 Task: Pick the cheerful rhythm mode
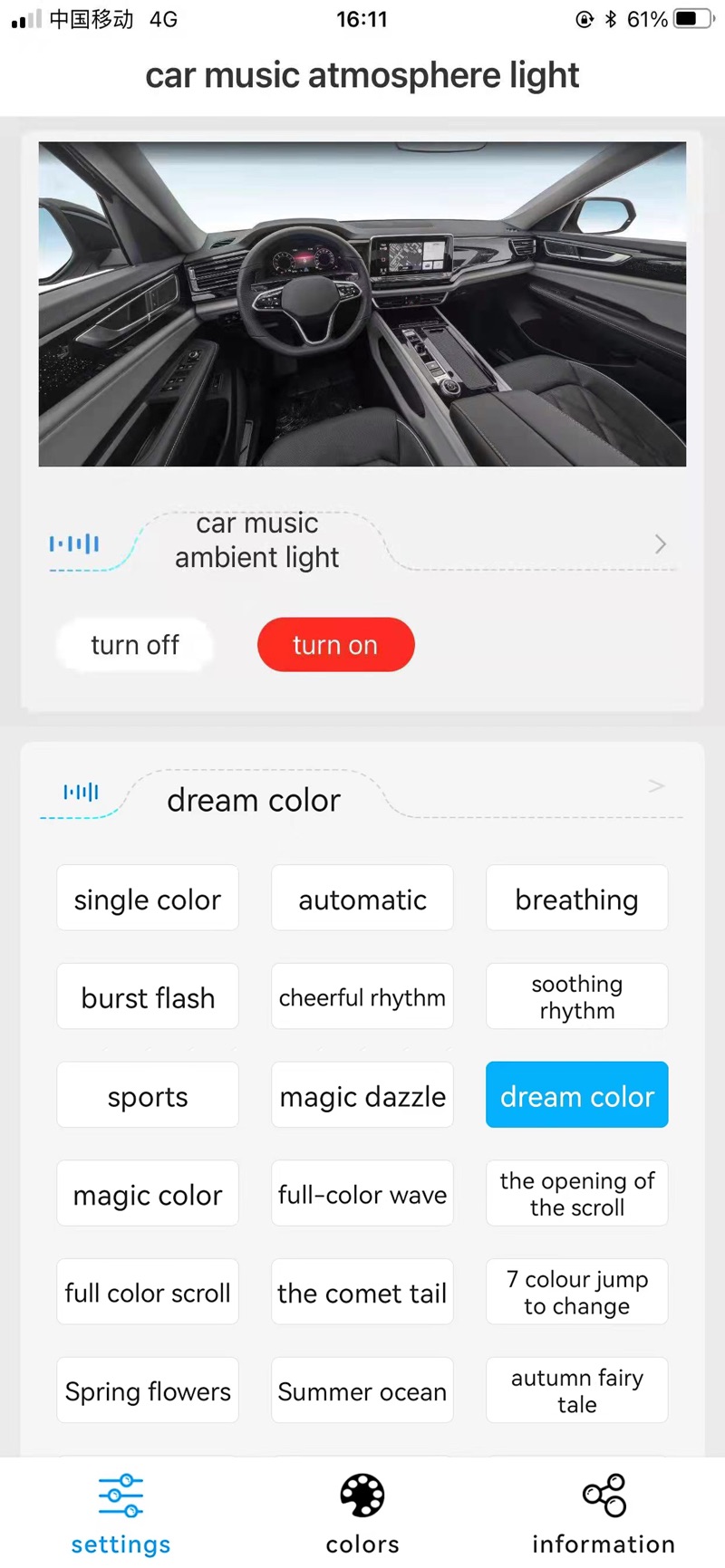pyautogui.click(x=362, y=996)
